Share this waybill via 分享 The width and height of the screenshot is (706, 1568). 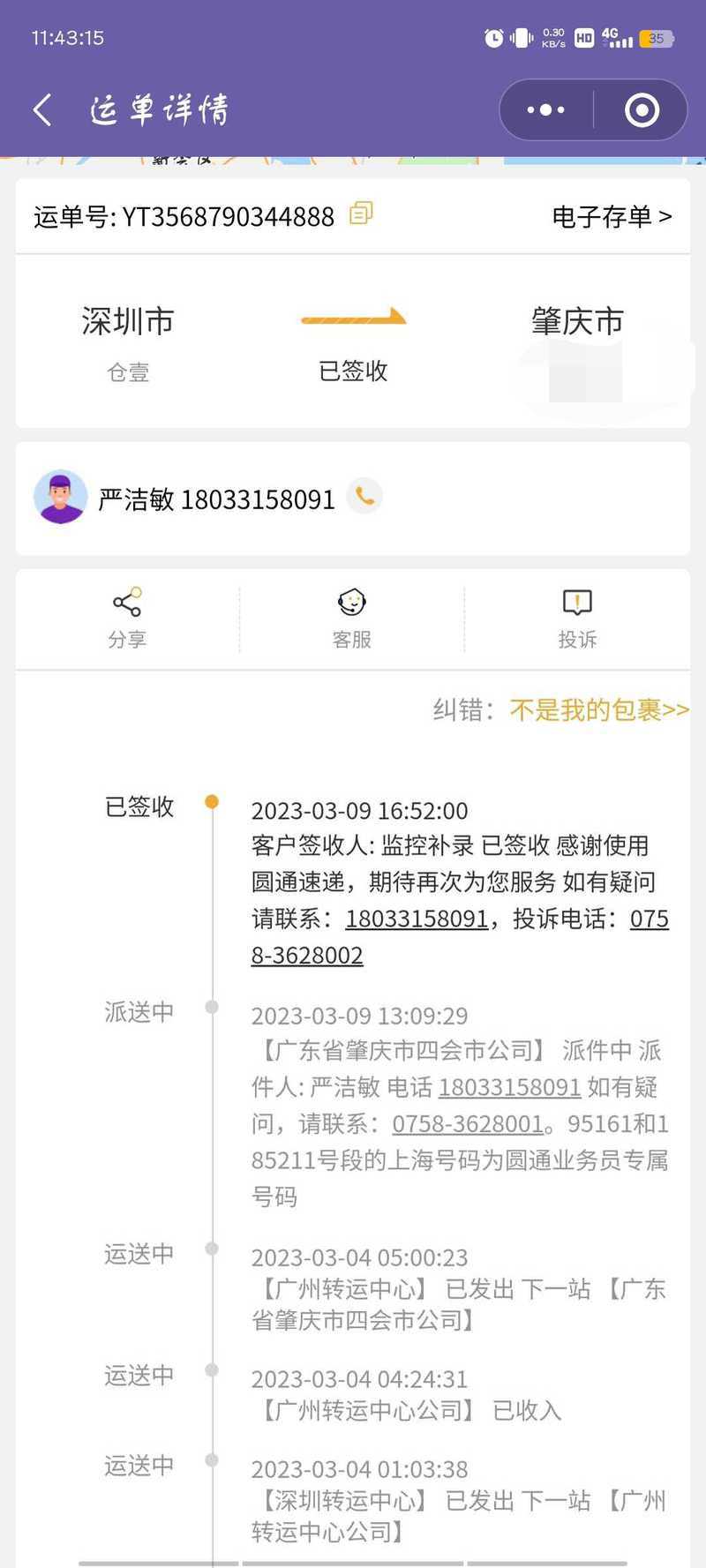point(127,619)
